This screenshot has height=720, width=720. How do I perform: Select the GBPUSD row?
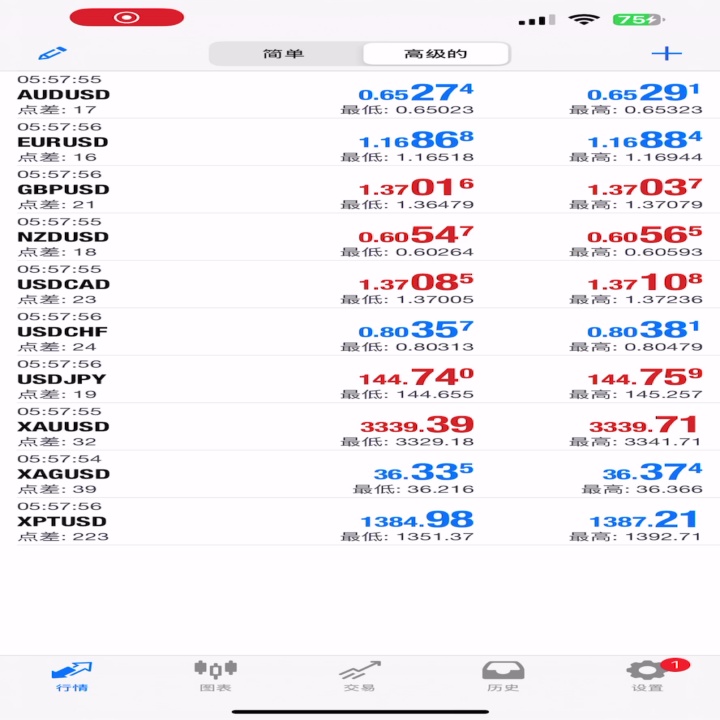(360, 190)
